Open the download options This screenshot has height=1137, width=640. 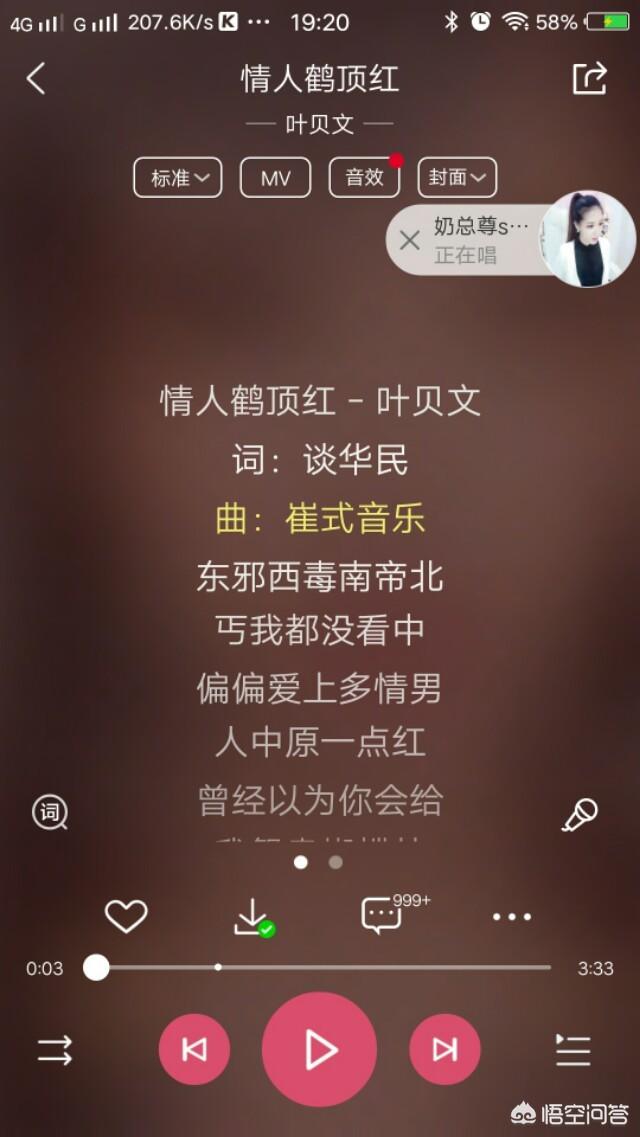tap(252, 916)
